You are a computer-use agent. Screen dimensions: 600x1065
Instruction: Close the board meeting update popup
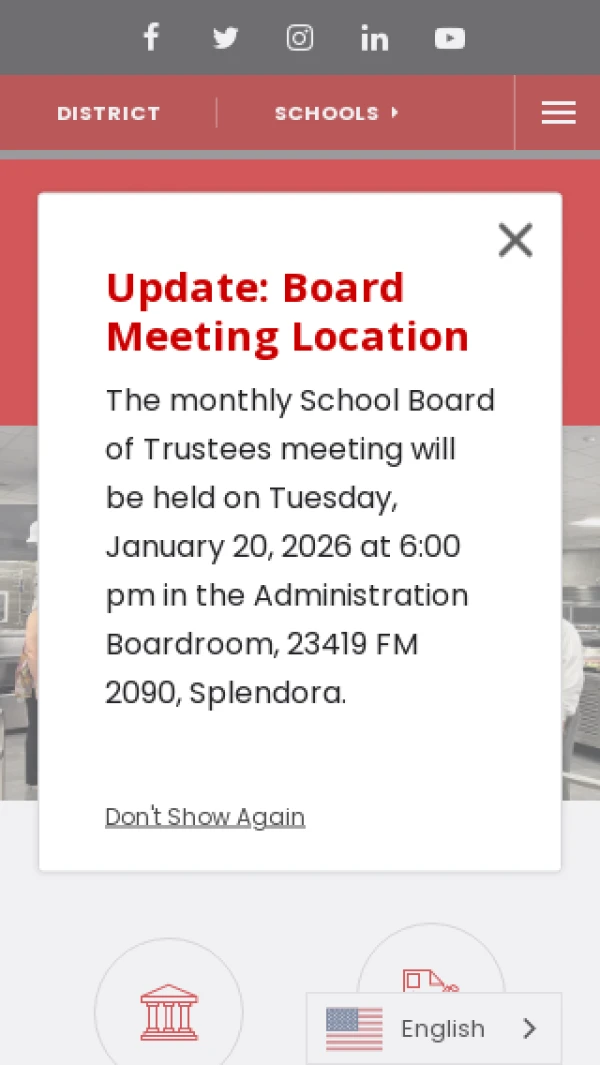point(515,240)
